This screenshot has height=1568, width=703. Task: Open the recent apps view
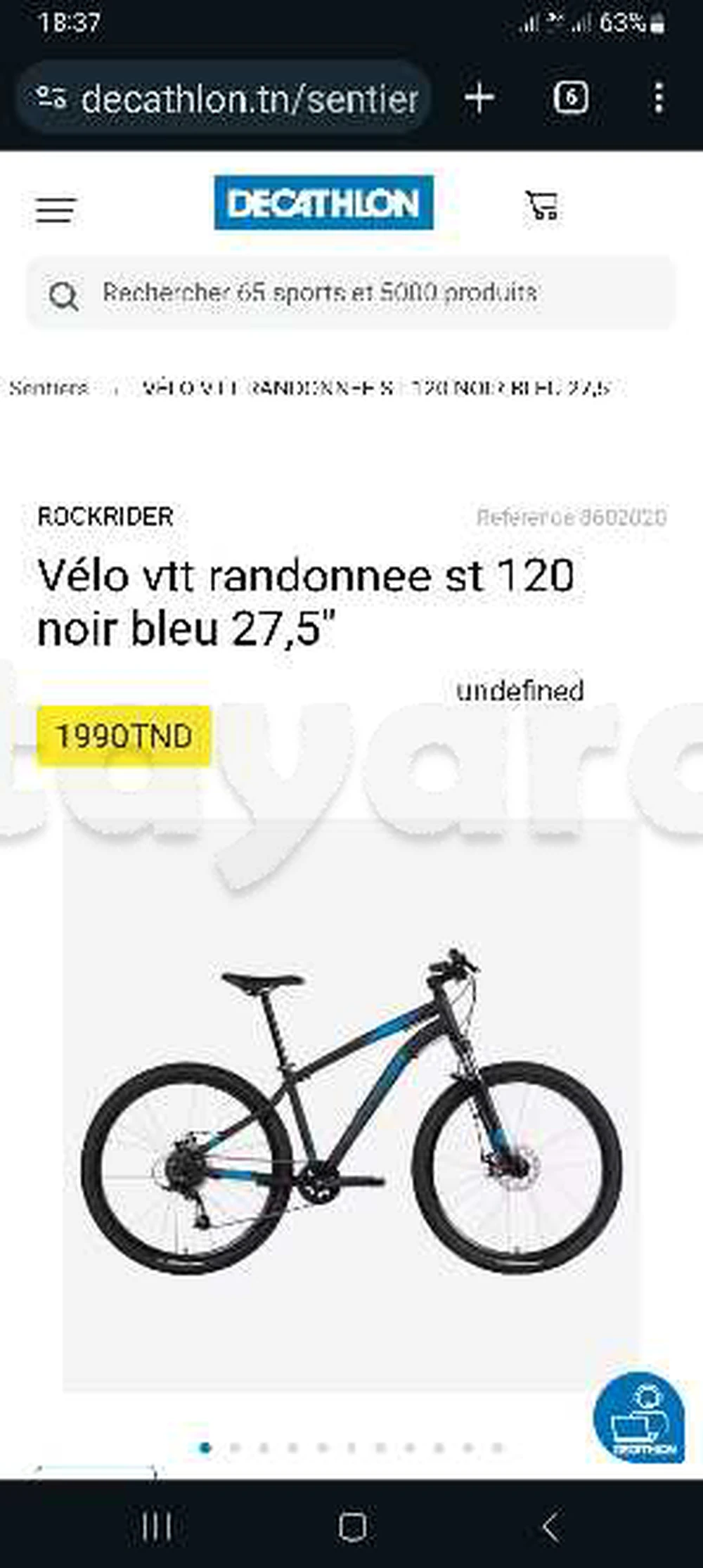coord(156,1527)
